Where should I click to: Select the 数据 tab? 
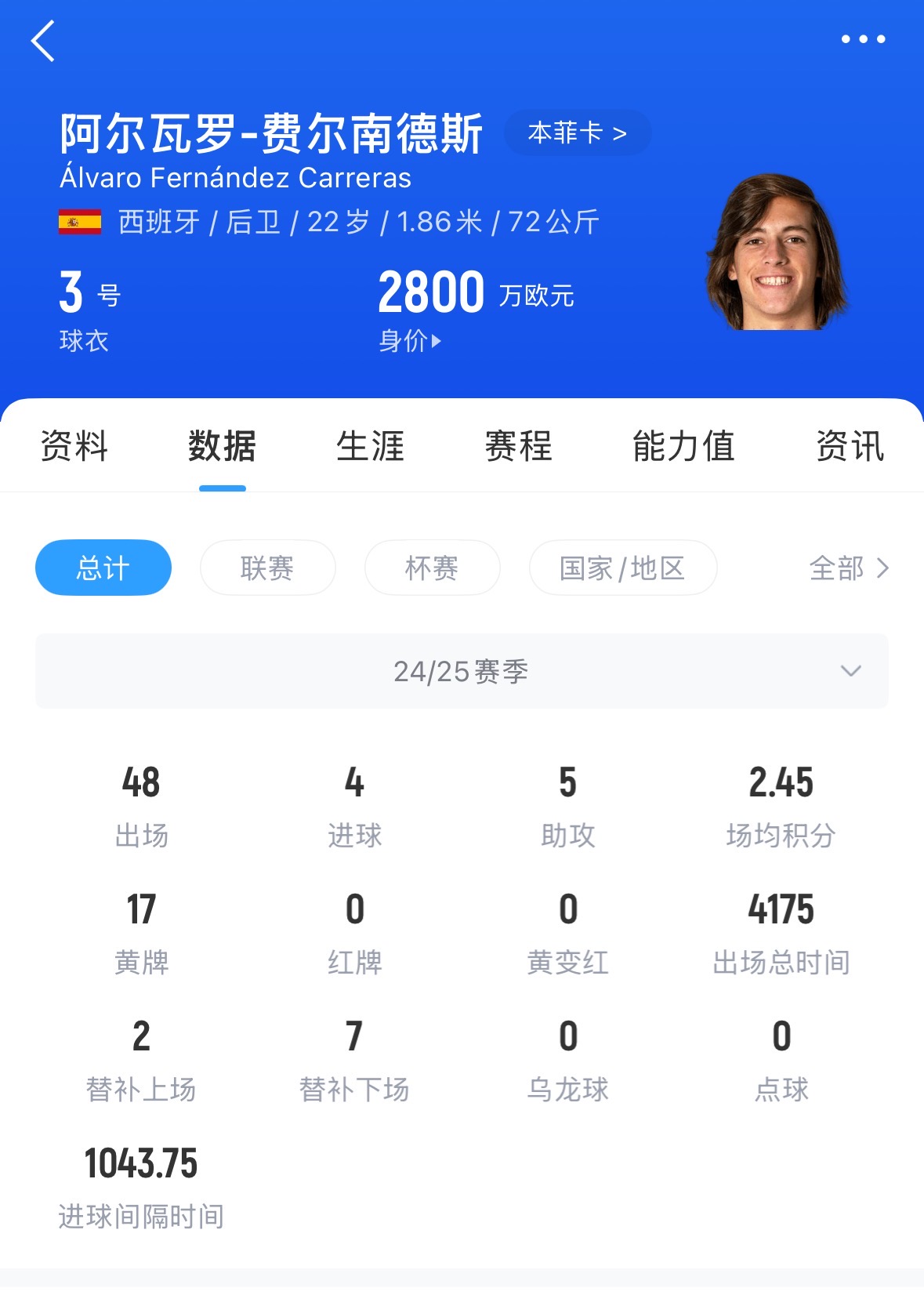(x=222, y=447)
